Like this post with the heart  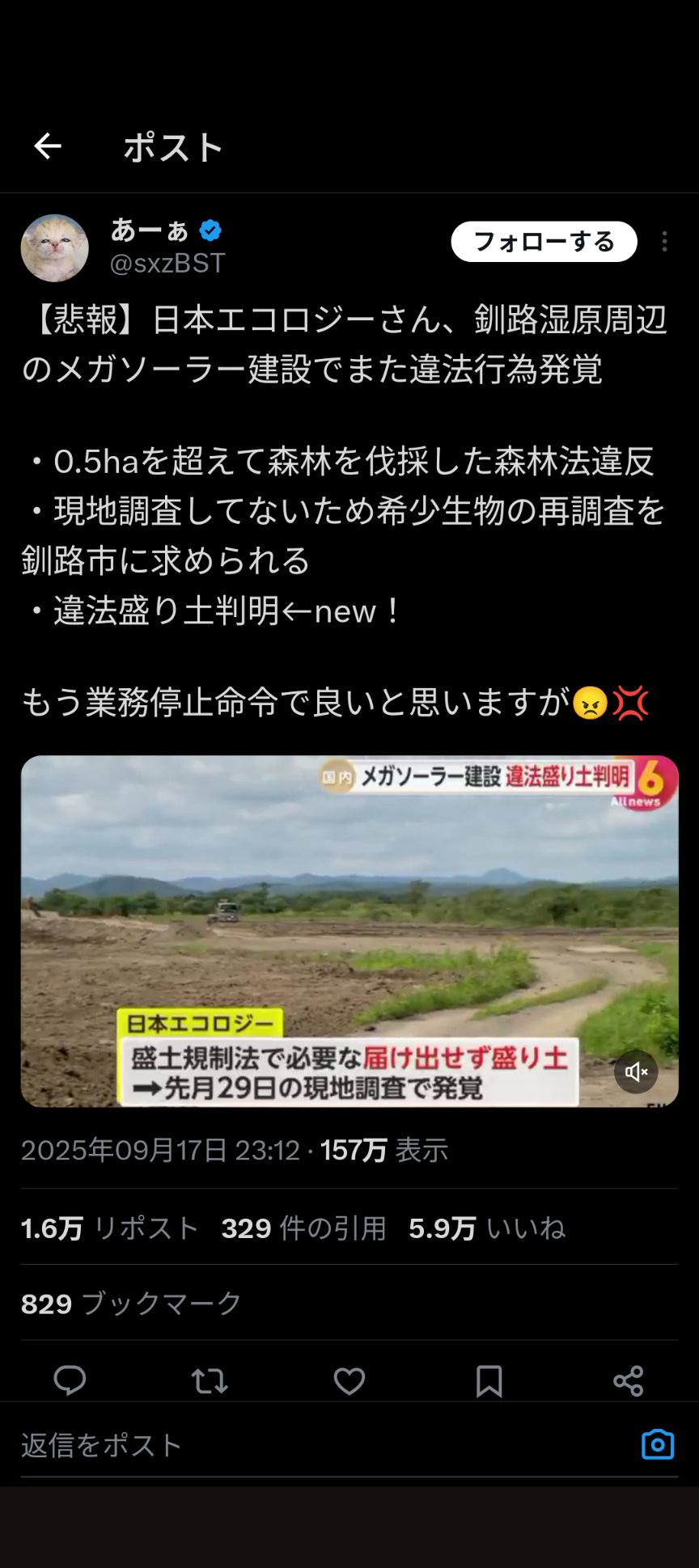(x=349, y=1380)
